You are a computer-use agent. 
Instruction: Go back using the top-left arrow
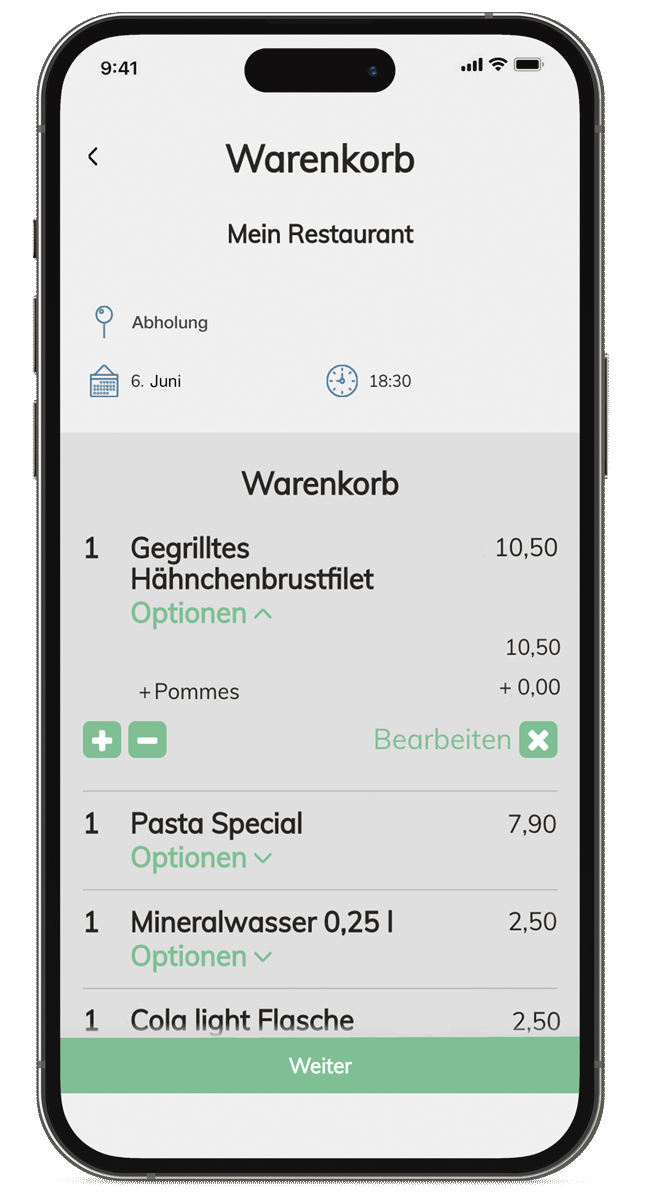click(x=93, y=157)
